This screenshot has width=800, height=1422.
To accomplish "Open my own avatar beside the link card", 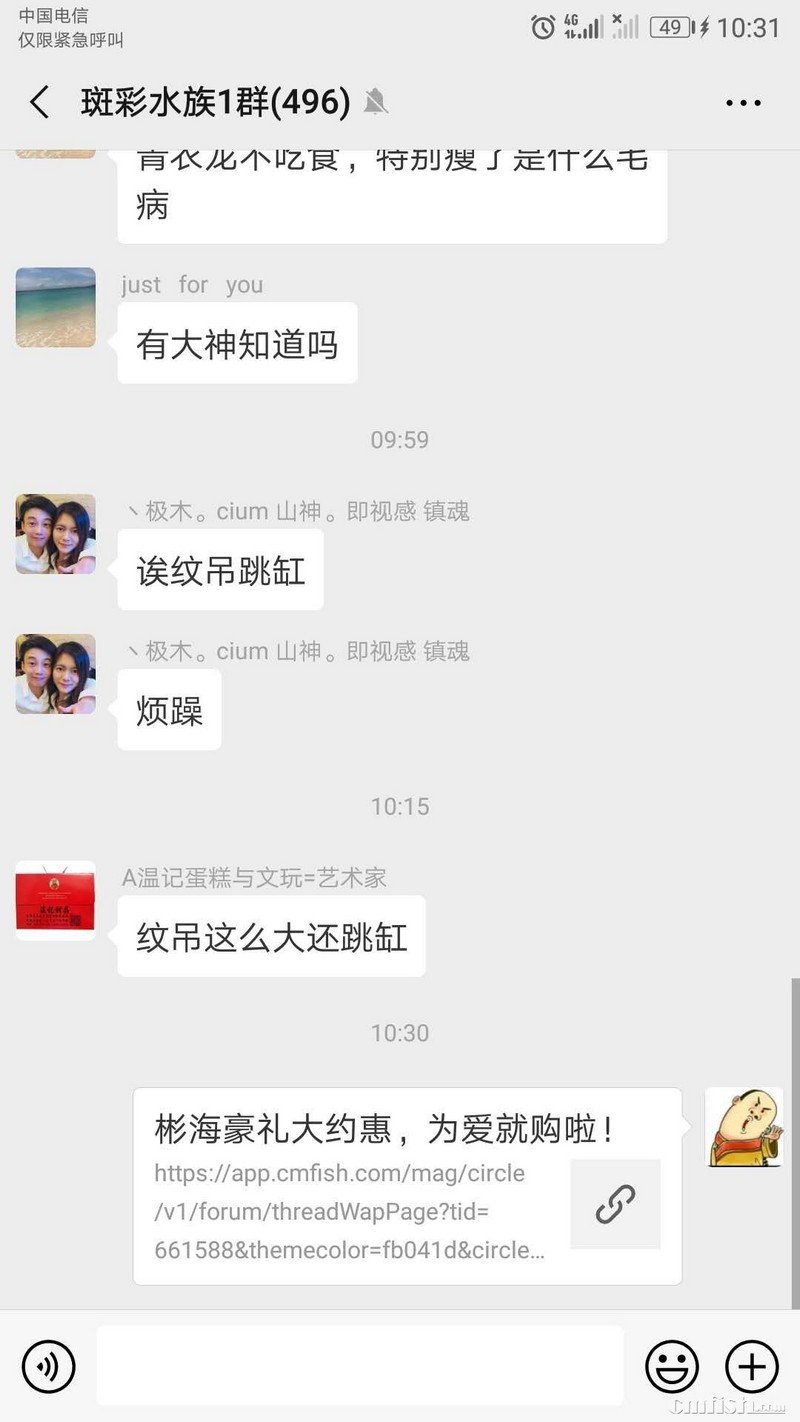I will click(x=744, y=1127).
